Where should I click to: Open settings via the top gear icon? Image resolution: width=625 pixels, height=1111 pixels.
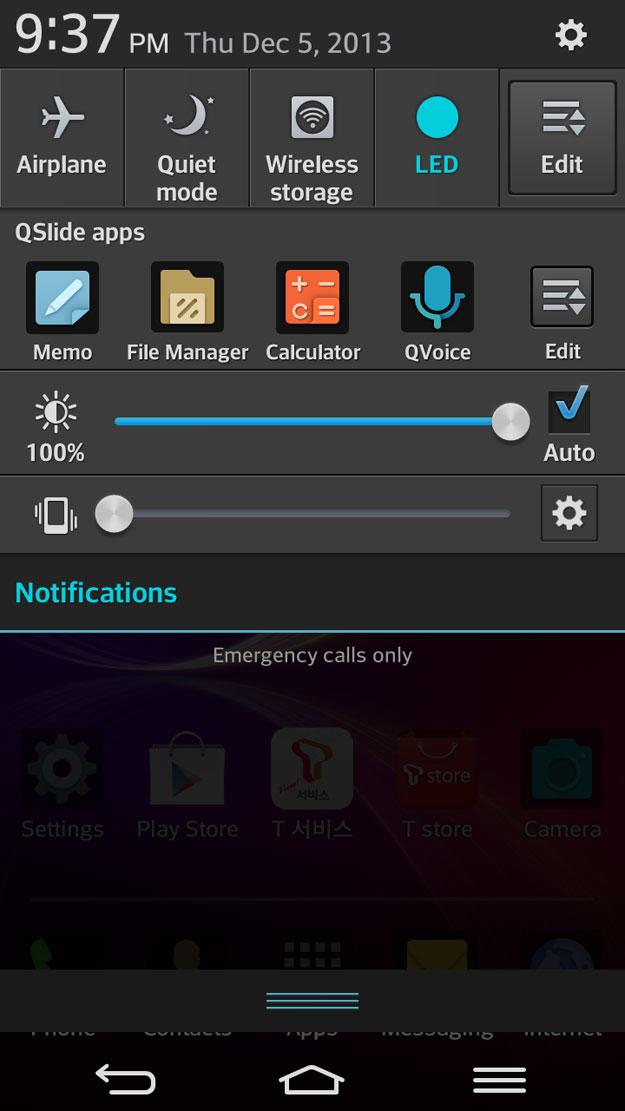pyautogui.click(x=570, y=35)
